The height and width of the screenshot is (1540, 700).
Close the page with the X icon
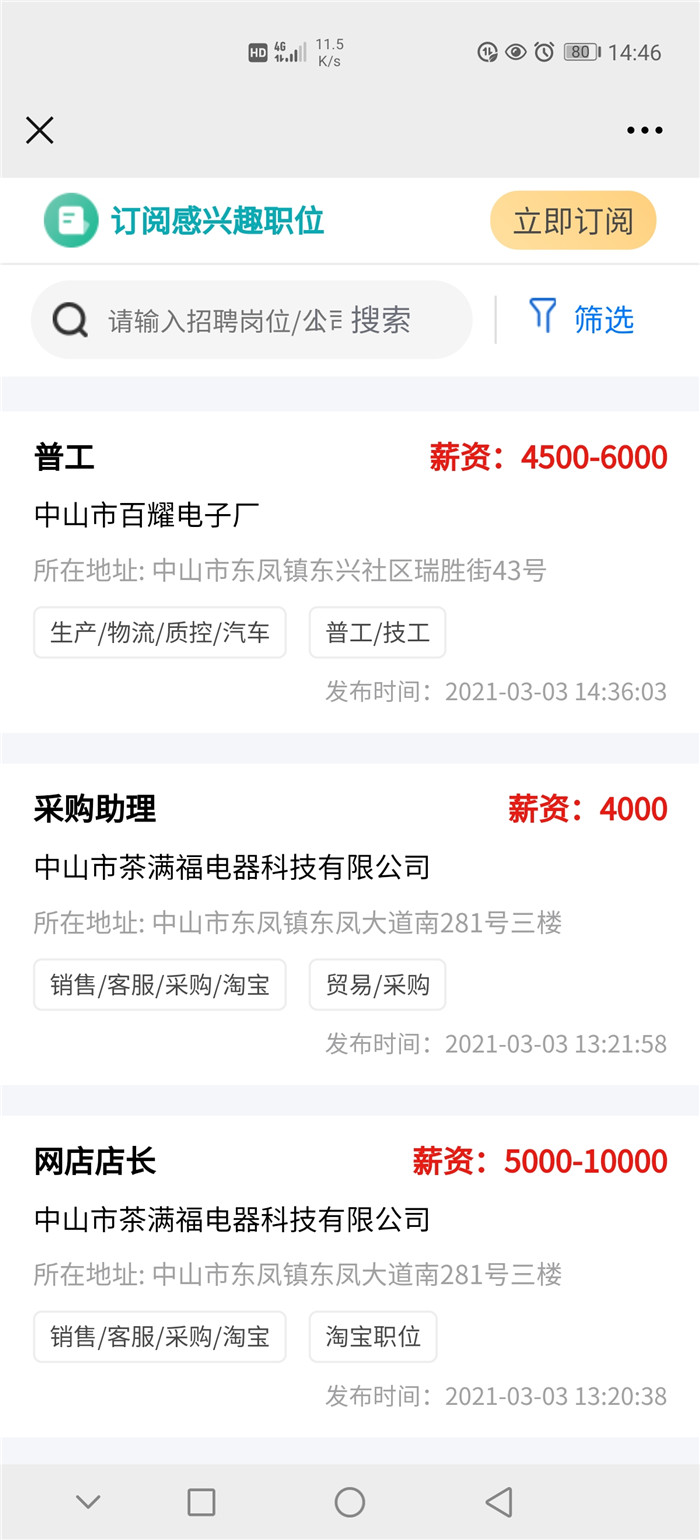(x=40, y=130)
